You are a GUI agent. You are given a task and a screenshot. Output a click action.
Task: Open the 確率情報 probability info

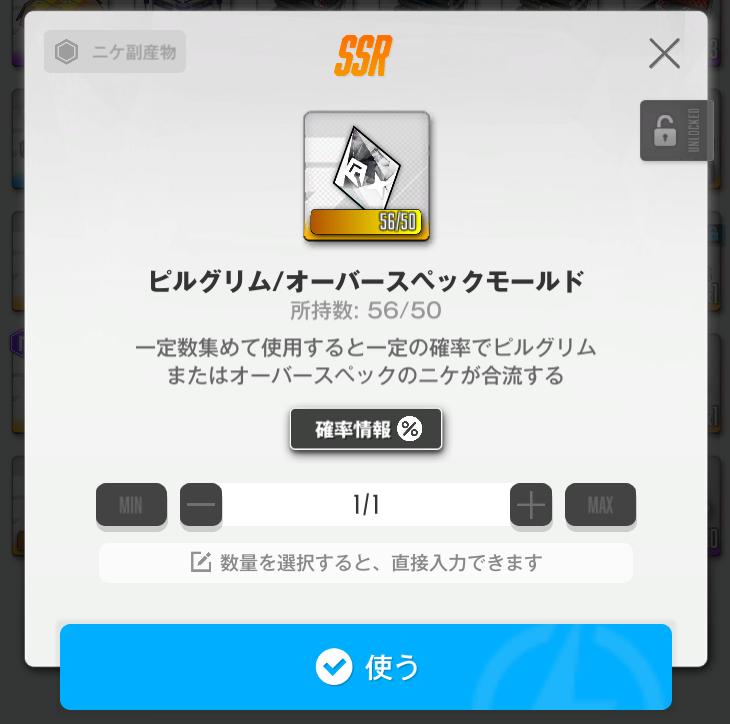click(x=366, y=429)
